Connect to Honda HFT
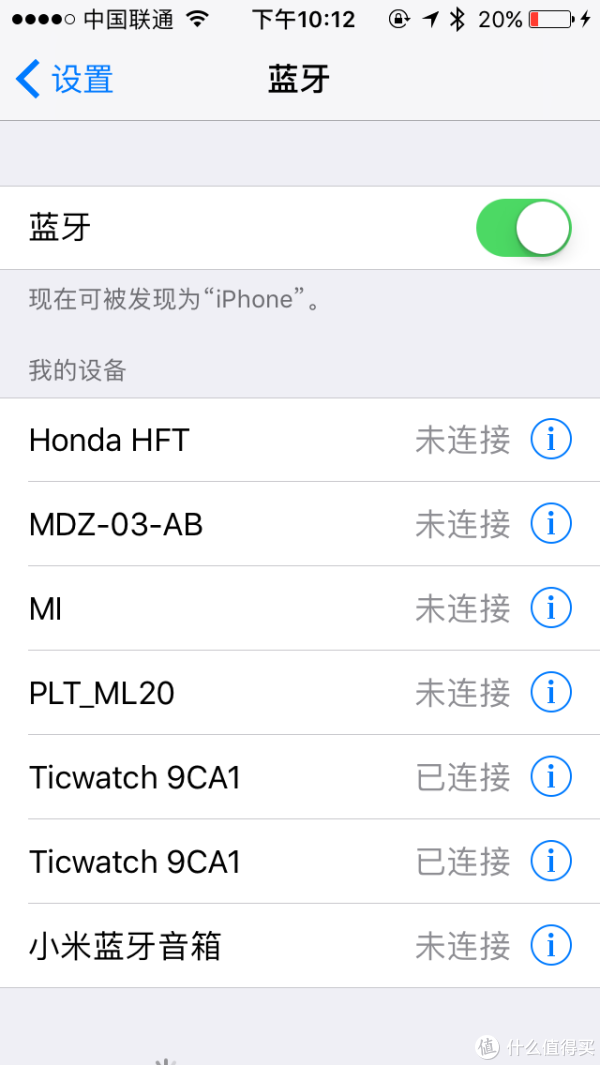 (300, 440)
